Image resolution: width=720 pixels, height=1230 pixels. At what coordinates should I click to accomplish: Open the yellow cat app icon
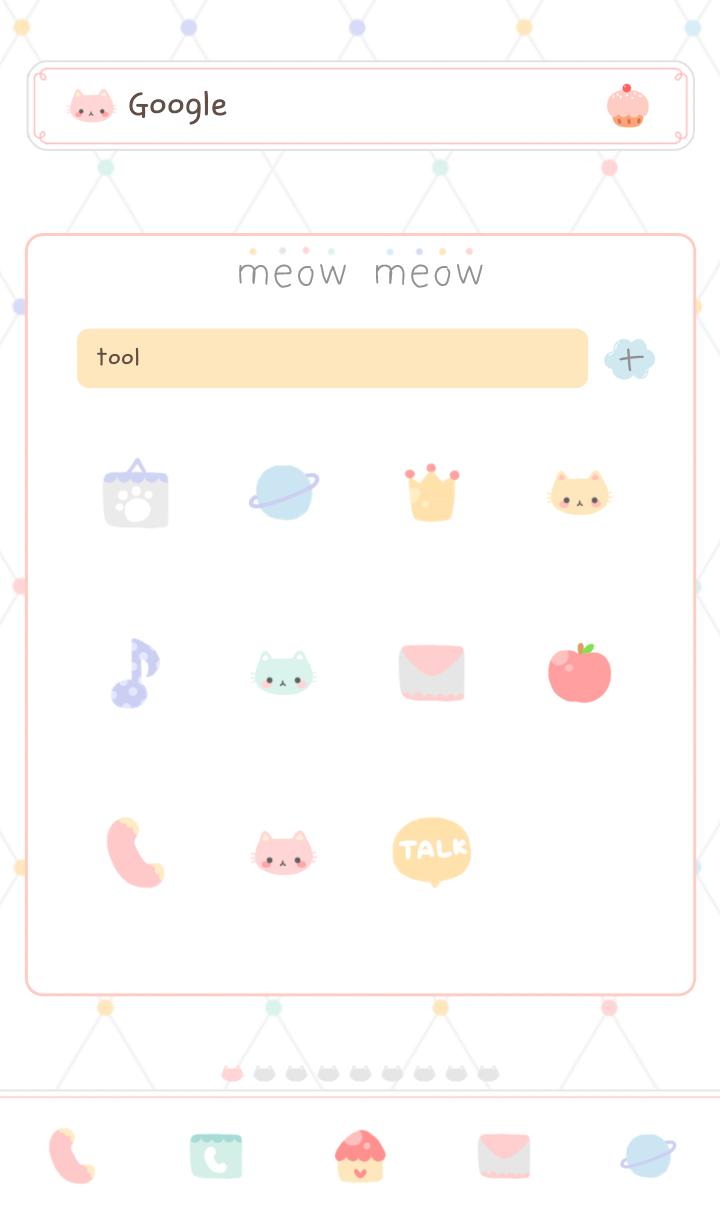click(x=580, y=493)
